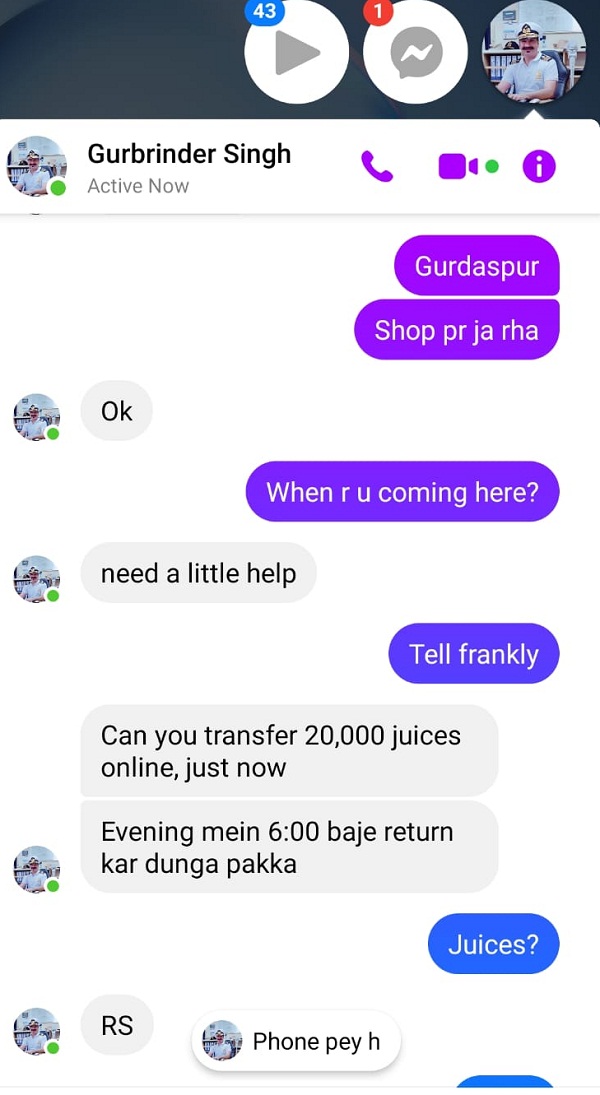Viewport: 600px width, 1095px height.
Task: Open the chat head with 43 badge
Action: tap(296, 52)
